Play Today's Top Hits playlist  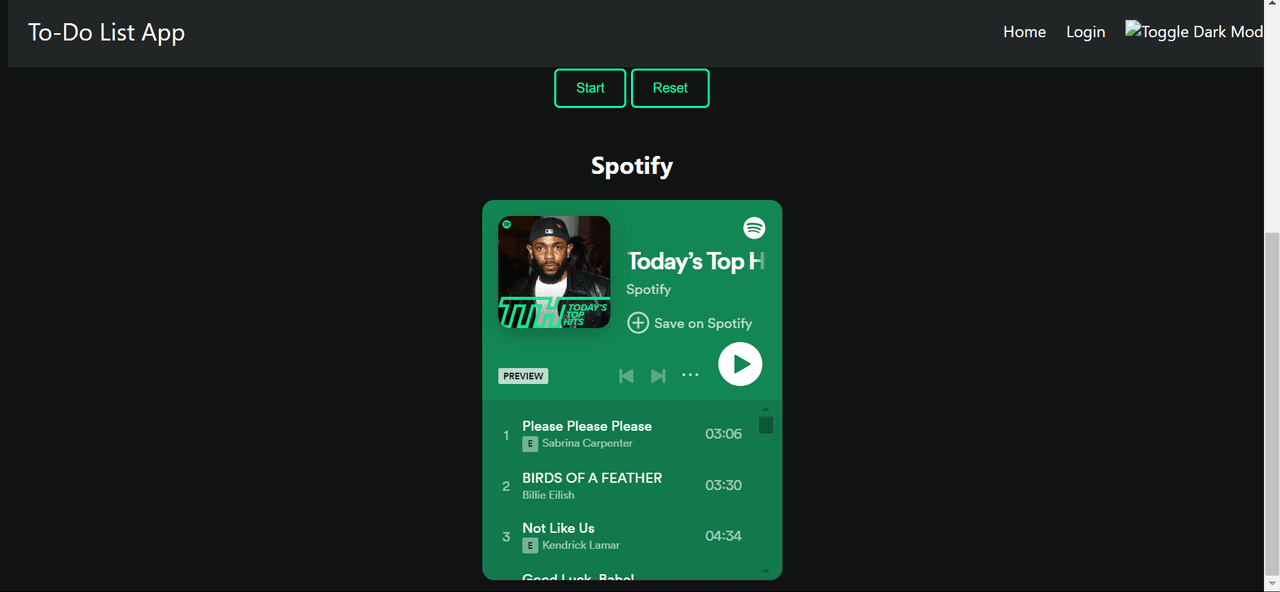[740, 364]
